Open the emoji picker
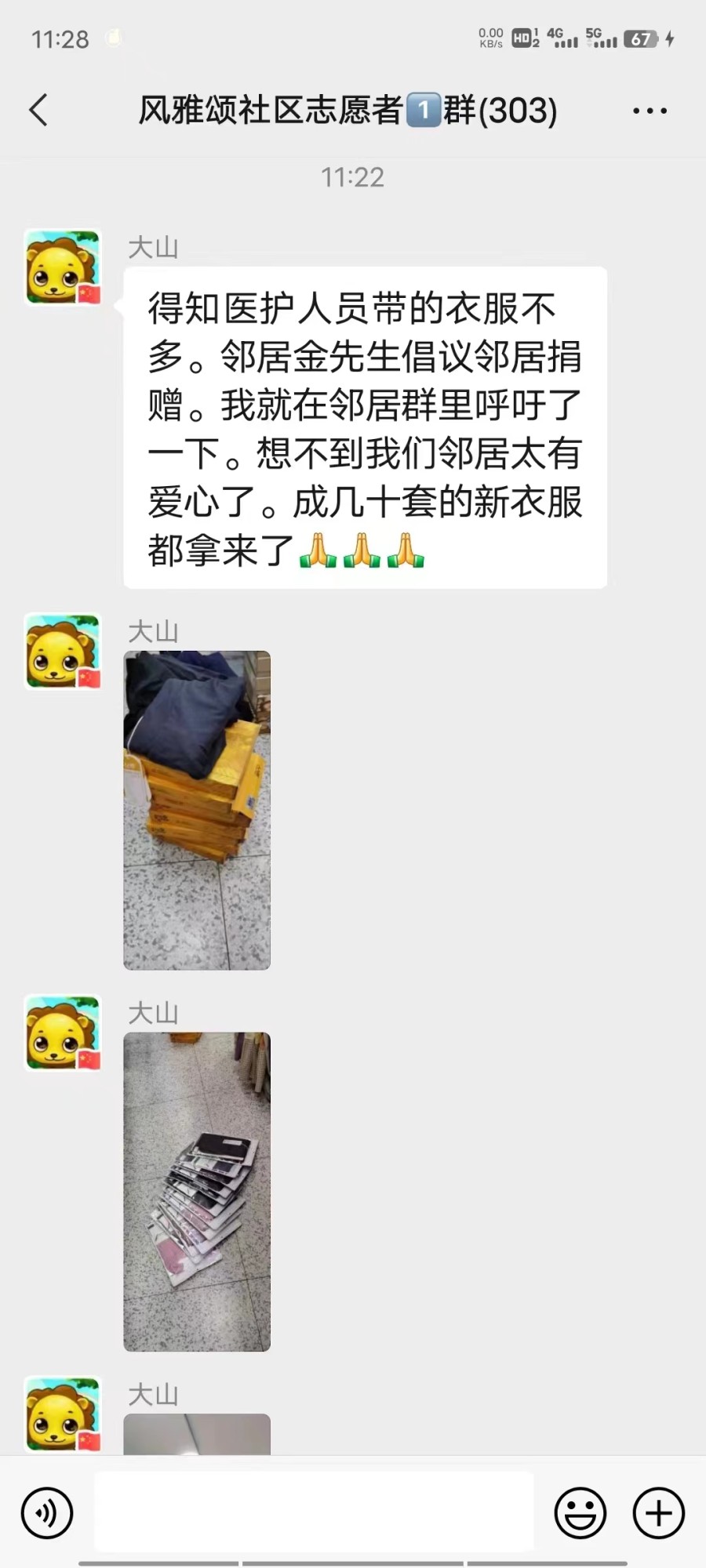 (x=580, y=1512)
